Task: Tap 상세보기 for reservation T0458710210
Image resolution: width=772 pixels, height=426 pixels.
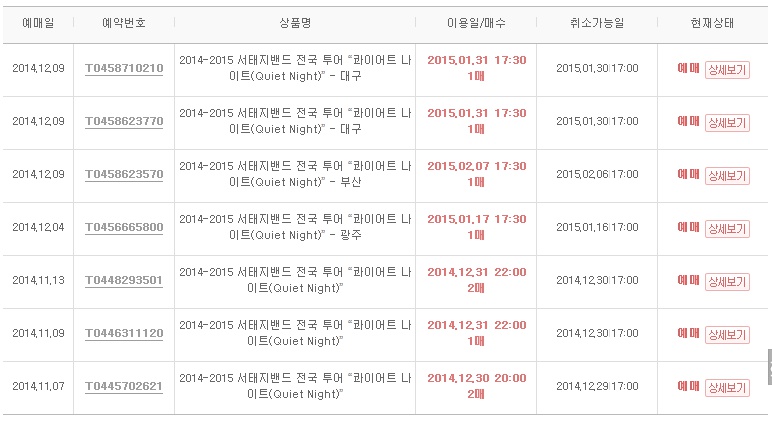Action: tap(727, 70)
